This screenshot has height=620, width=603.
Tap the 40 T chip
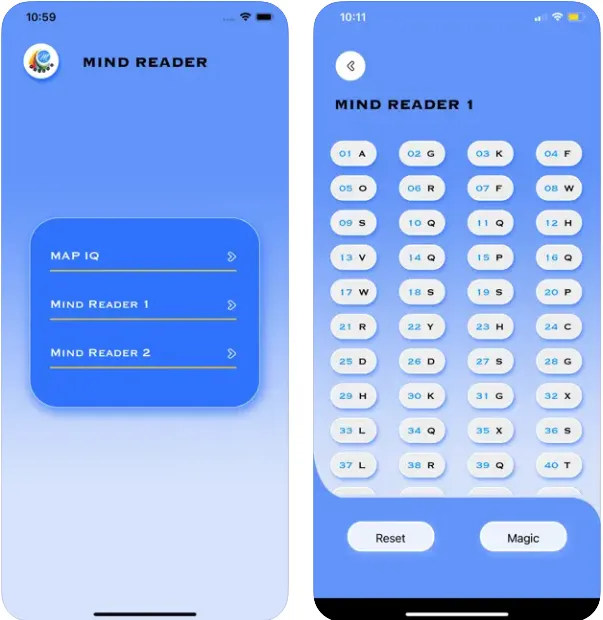coord(558,465)
